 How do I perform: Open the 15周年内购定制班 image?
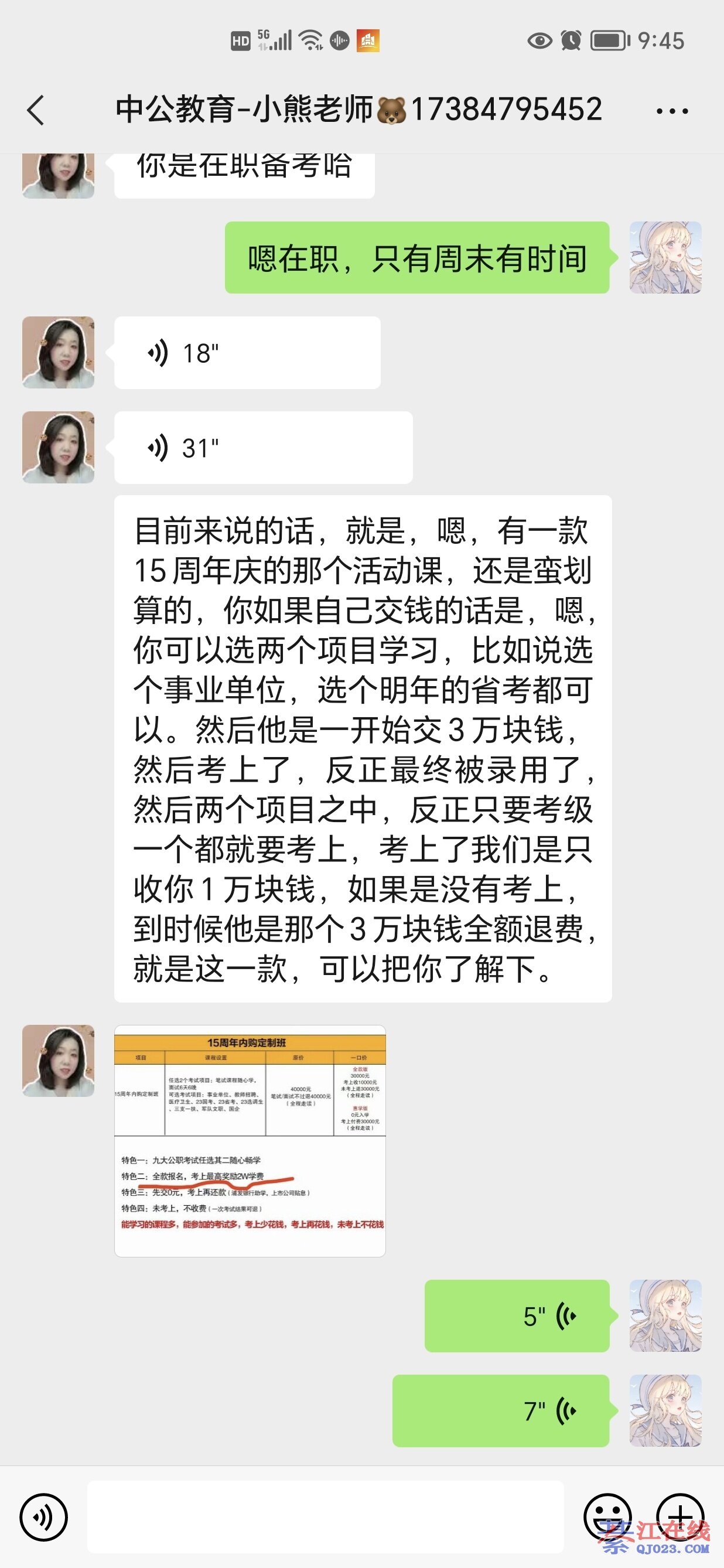(x=250, y=1141)
